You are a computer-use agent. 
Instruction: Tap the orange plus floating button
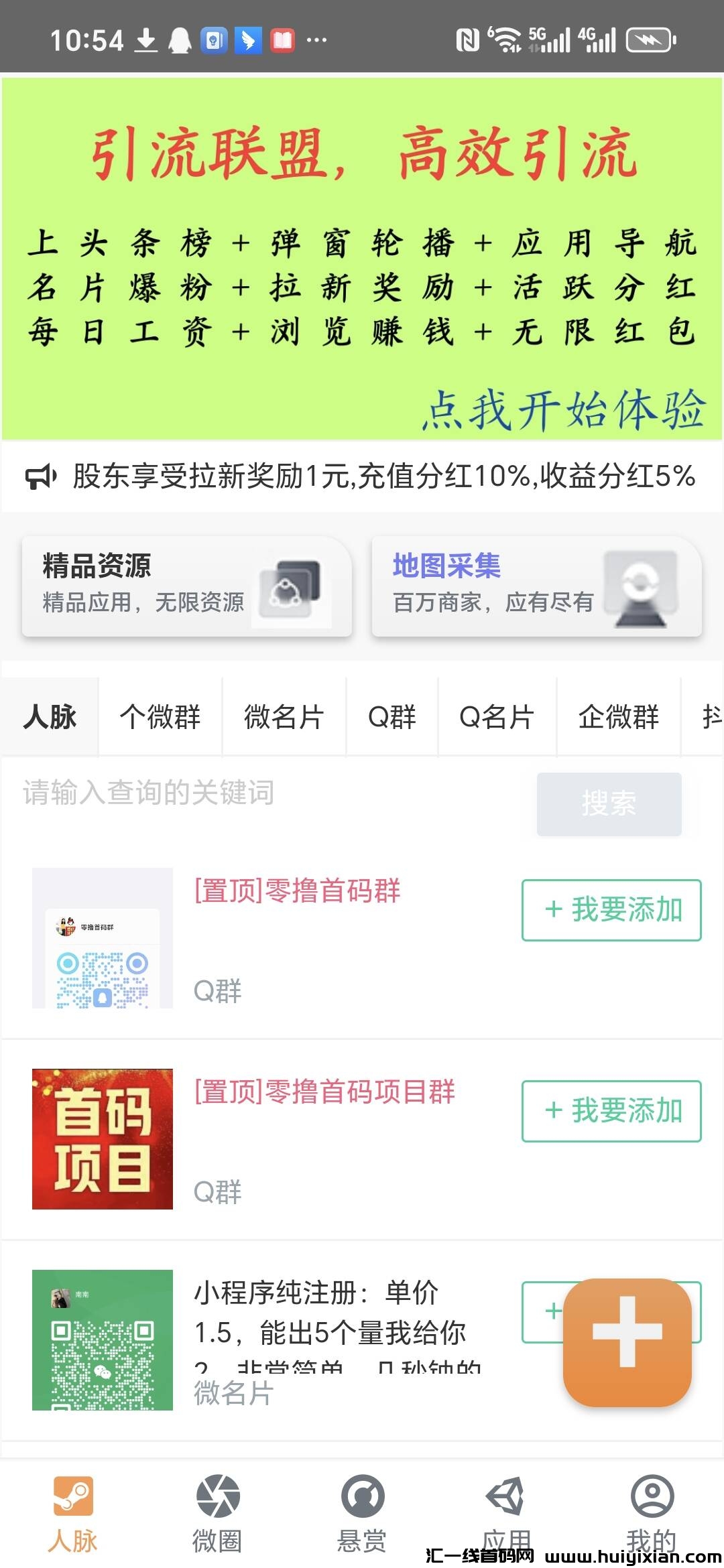coord(627,1342)
